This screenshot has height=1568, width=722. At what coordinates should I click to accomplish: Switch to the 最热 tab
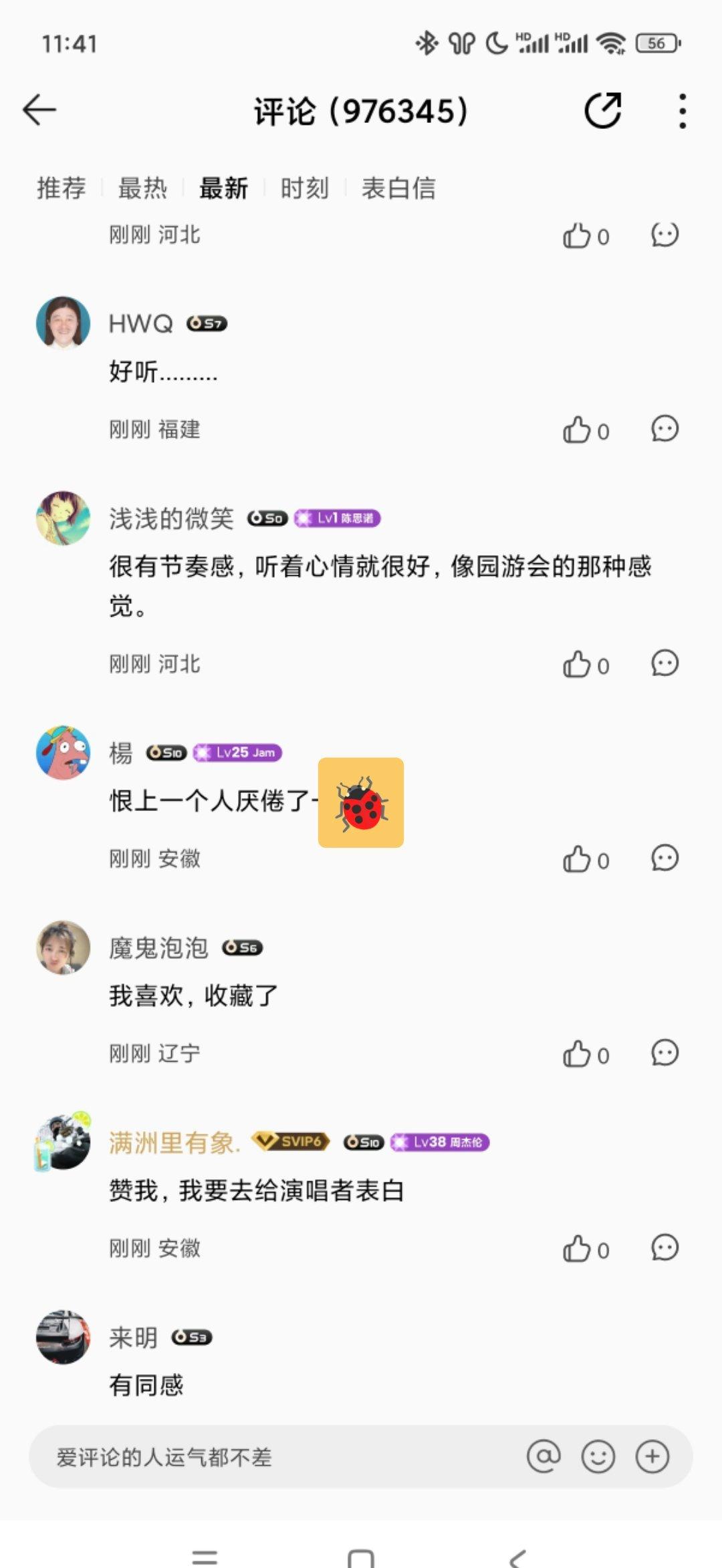pos(142,188)
